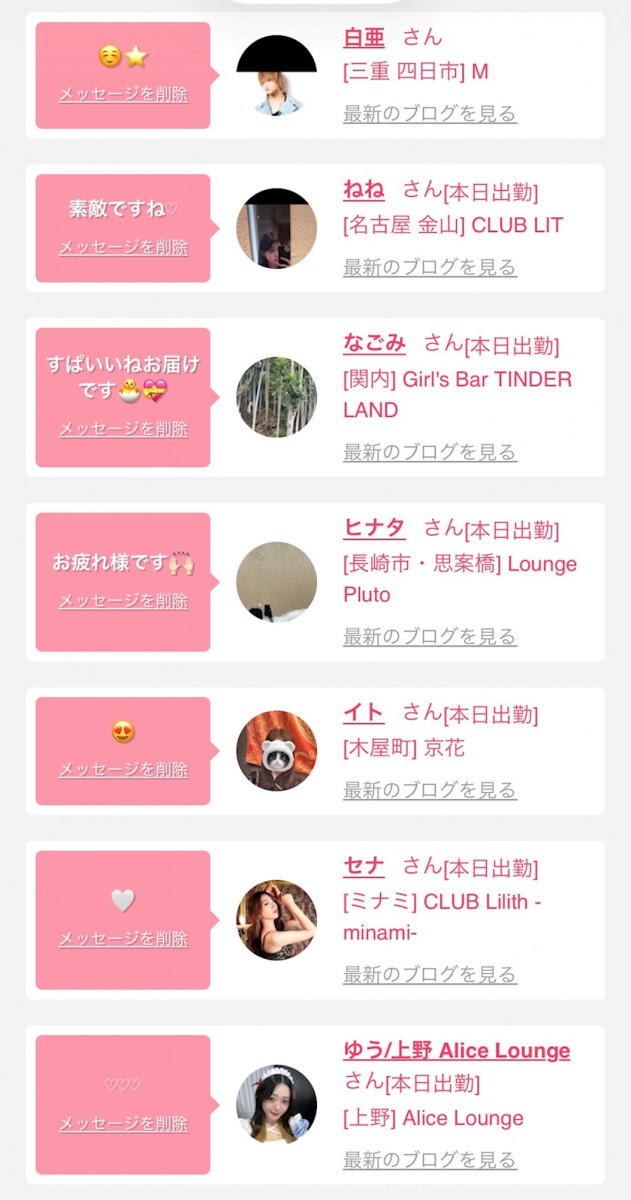The height and width of the screenshot is (1200, 631).
Task: Open ねね's profile name link
Action: (x=363, y=190)
